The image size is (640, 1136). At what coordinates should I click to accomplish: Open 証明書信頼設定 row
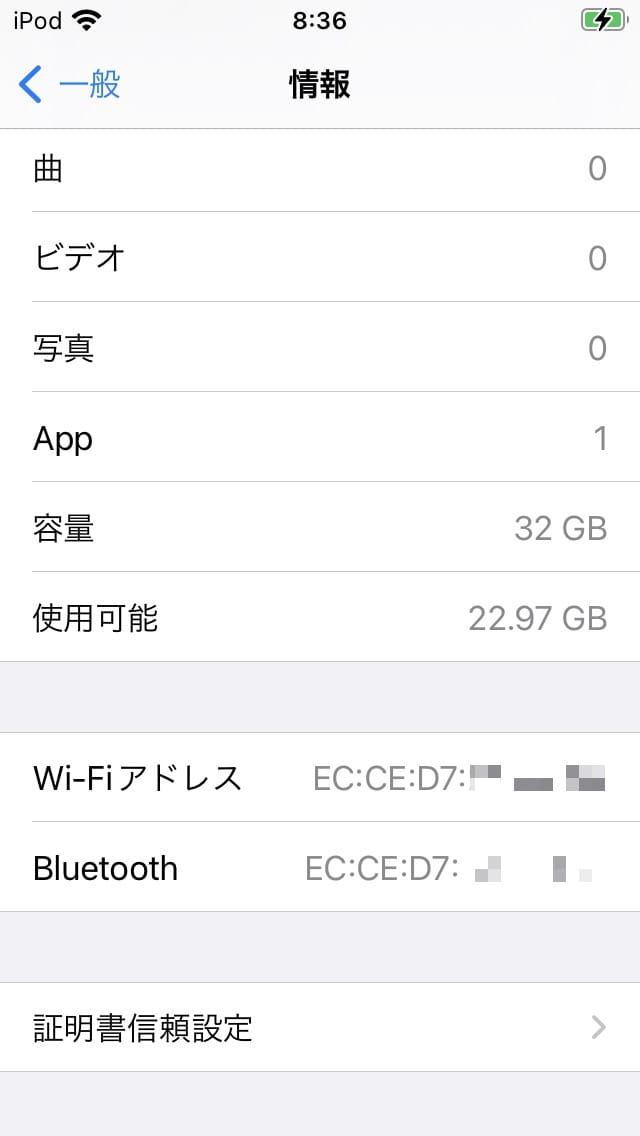pyautogui.click(x=320, y=1027)
